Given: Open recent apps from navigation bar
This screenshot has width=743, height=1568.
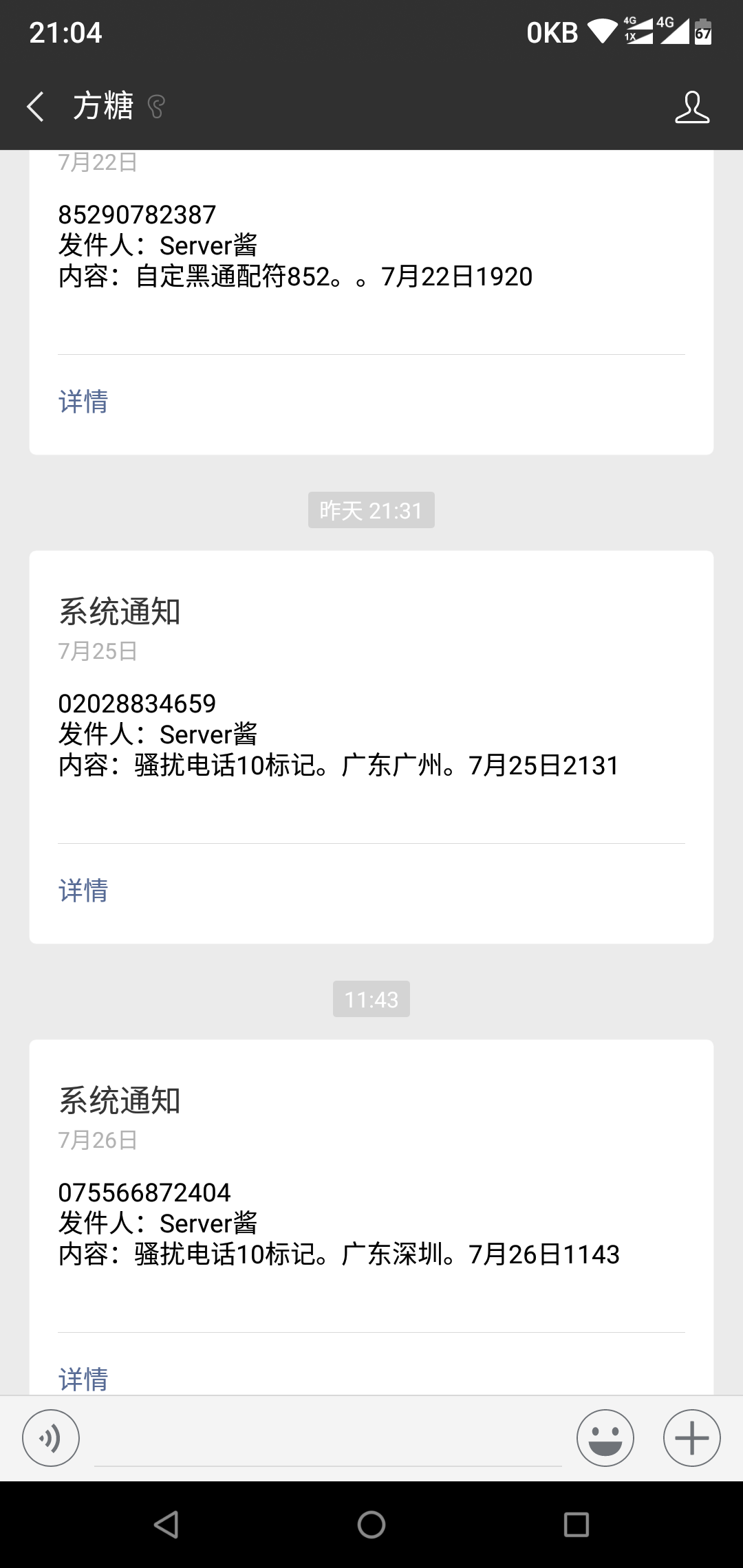Looking at the screenshot, I should [576, 1525].
